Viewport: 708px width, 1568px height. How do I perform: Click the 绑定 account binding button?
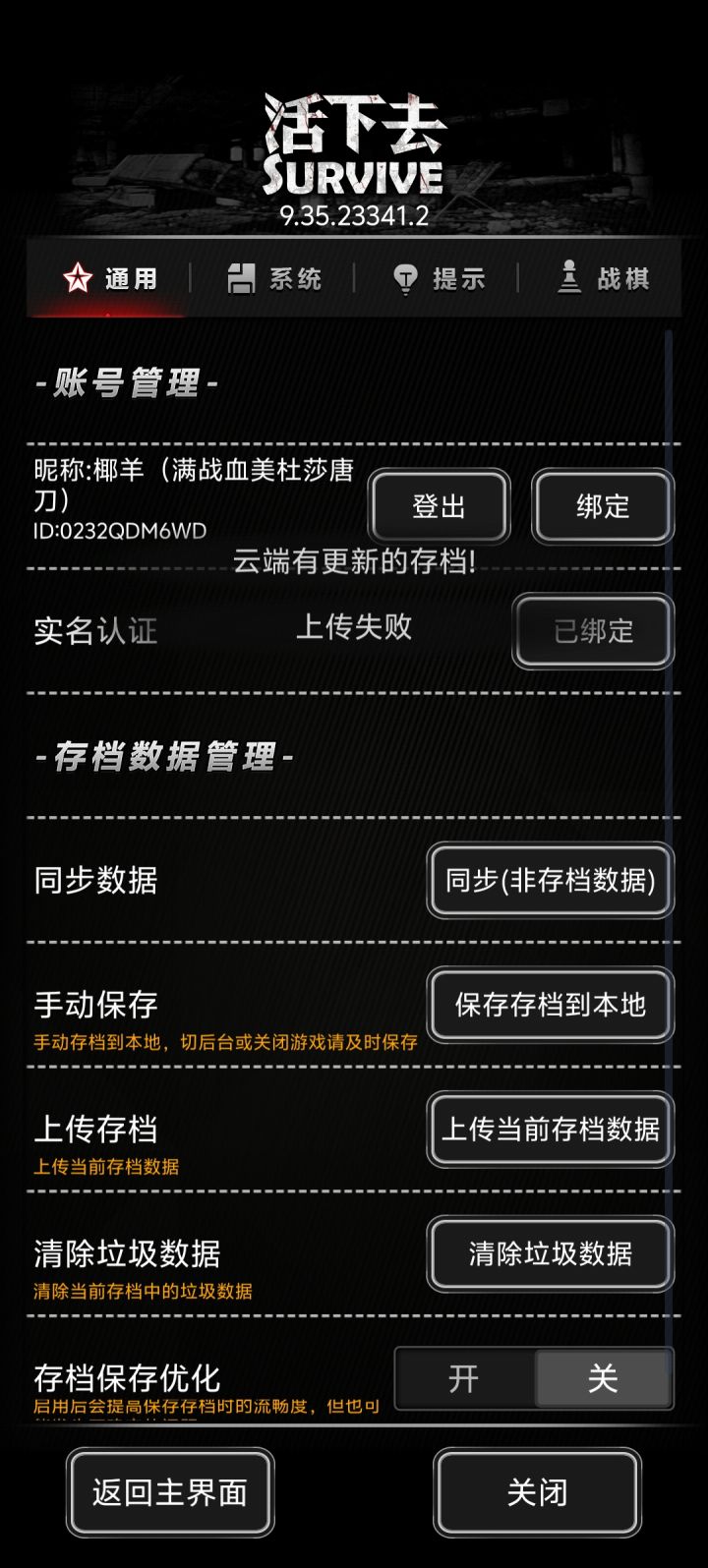(x=603, y=507)
